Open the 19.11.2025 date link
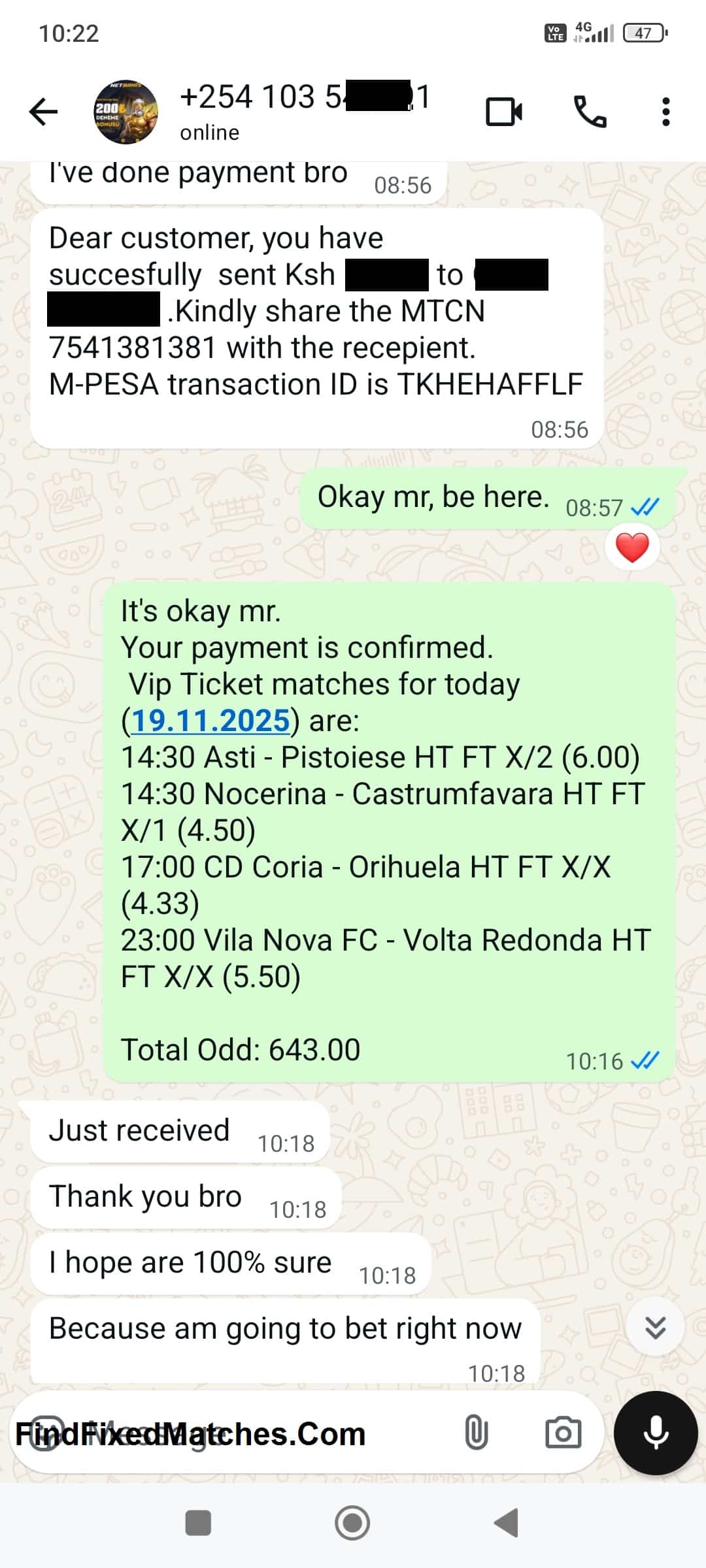Viewport: 706px width, 1568px height. [x=210, y=721]
